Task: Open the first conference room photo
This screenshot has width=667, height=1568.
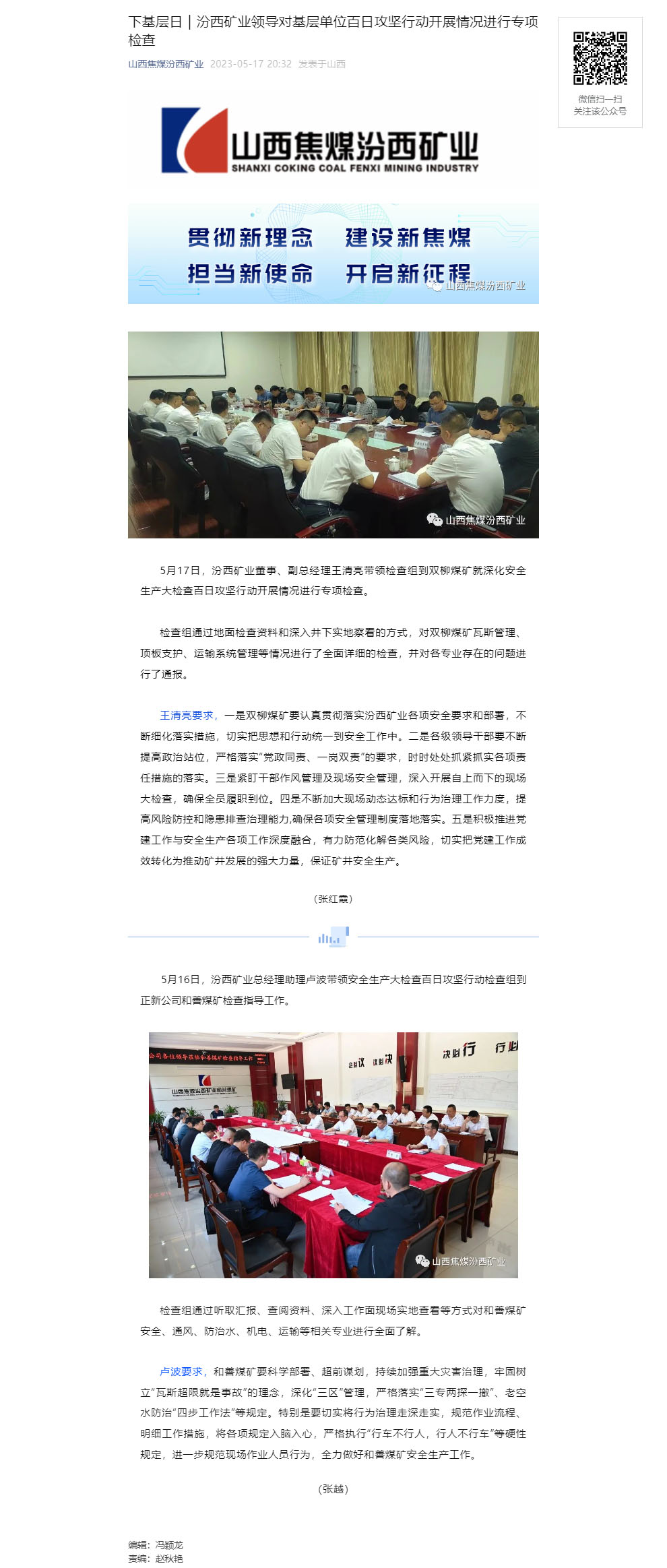Action: pyautogui.click(x=333, y=435)
